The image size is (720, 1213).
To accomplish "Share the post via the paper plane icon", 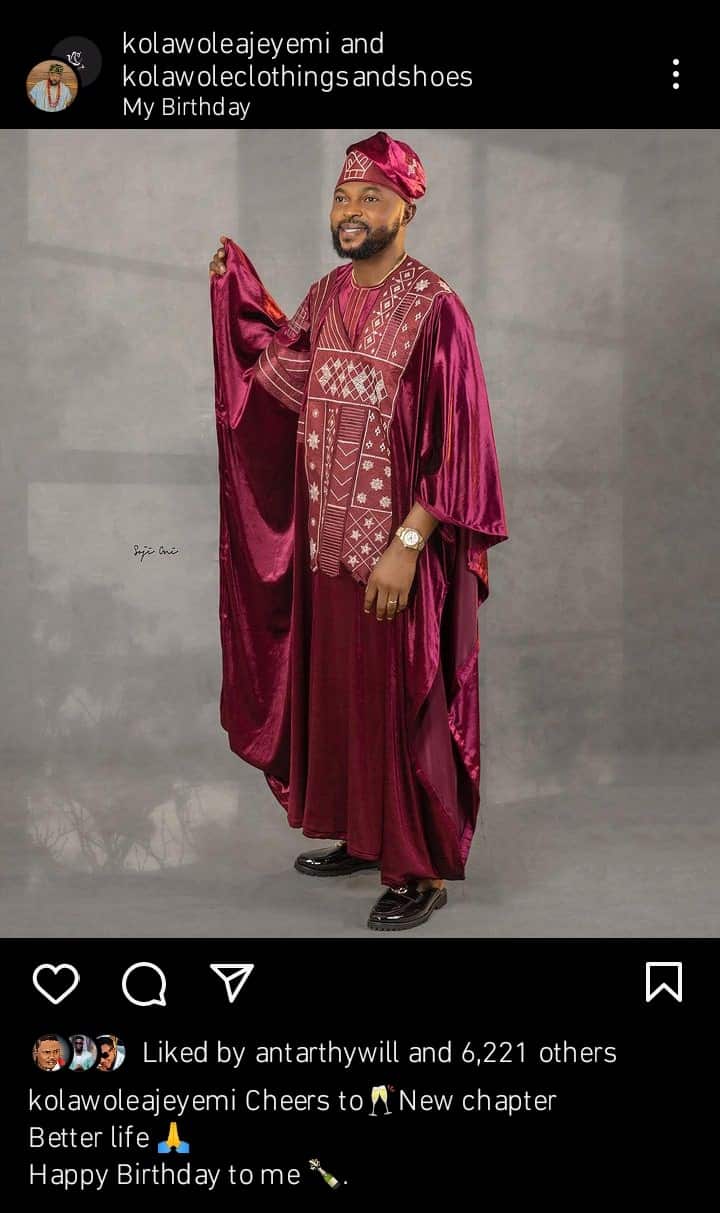I will tap(232, 983).
